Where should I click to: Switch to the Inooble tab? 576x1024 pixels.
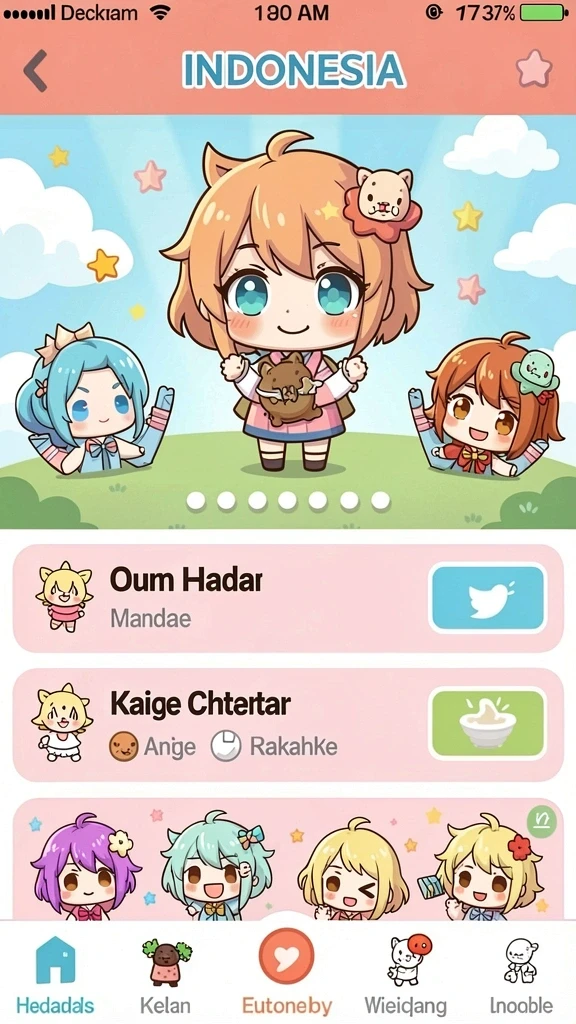click(x=521, y=973)
